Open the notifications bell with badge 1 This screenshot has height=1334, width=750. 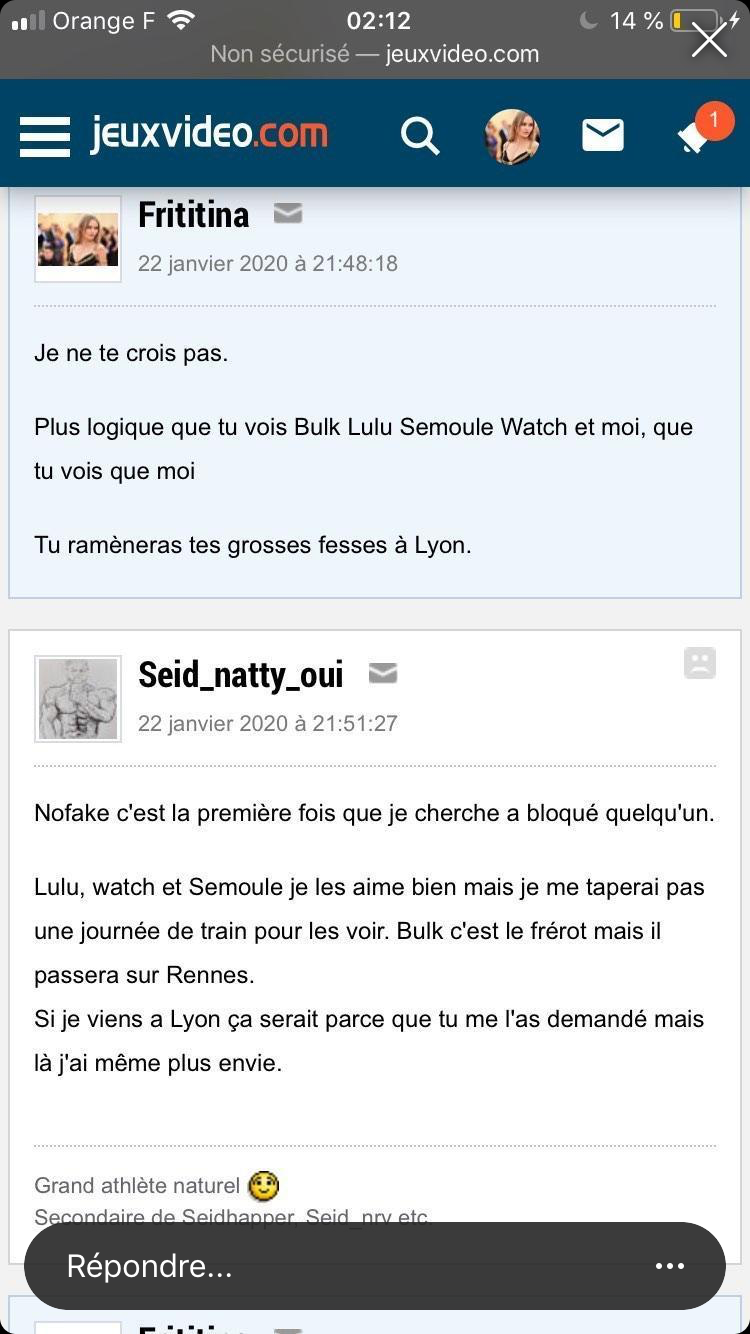696,137
